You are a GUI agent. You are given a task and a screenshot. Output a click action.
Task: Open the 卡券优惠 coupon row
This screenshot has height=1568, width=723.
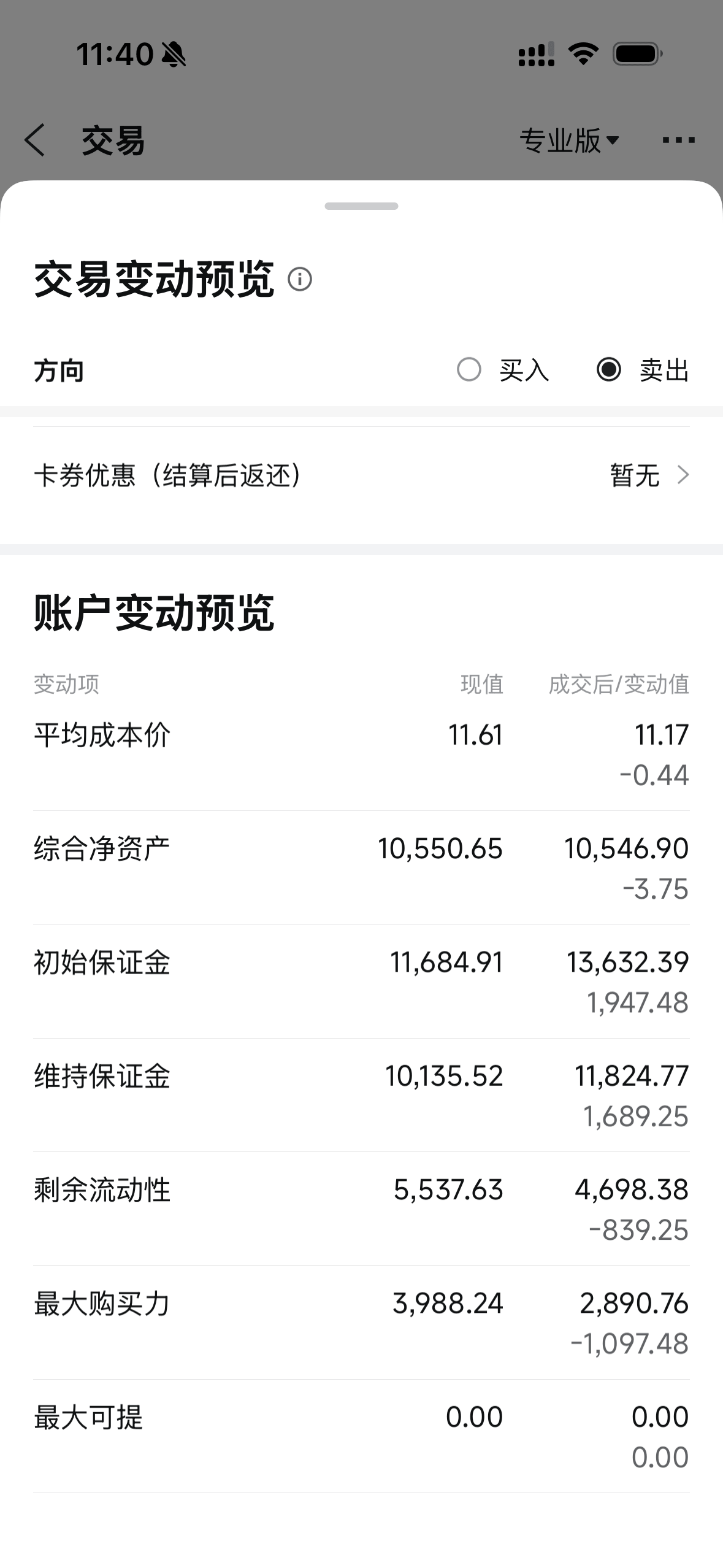click(x=361, y=475)
